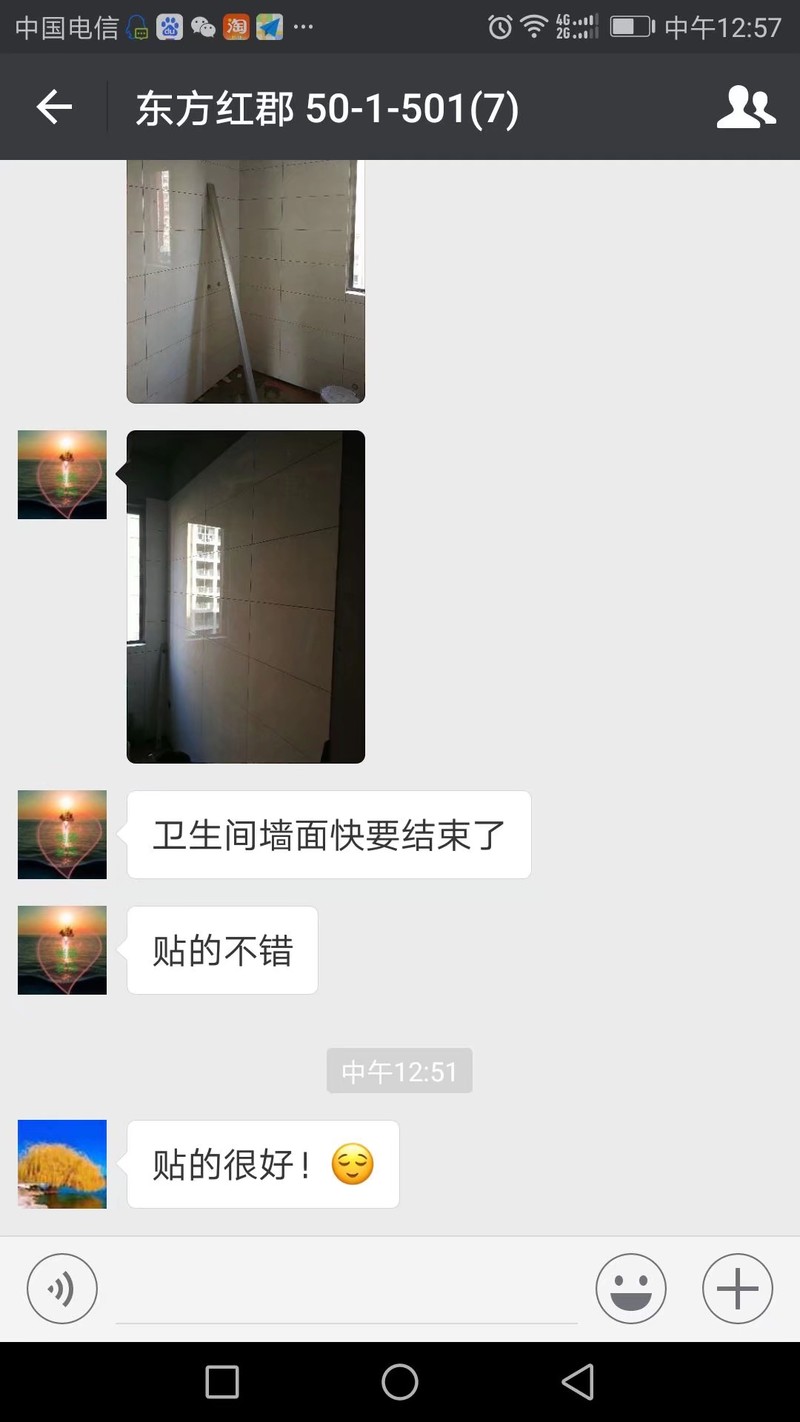800x1422 pixels.
Task: Open the plus attachments menu
Action: [x=737, y=1289]
